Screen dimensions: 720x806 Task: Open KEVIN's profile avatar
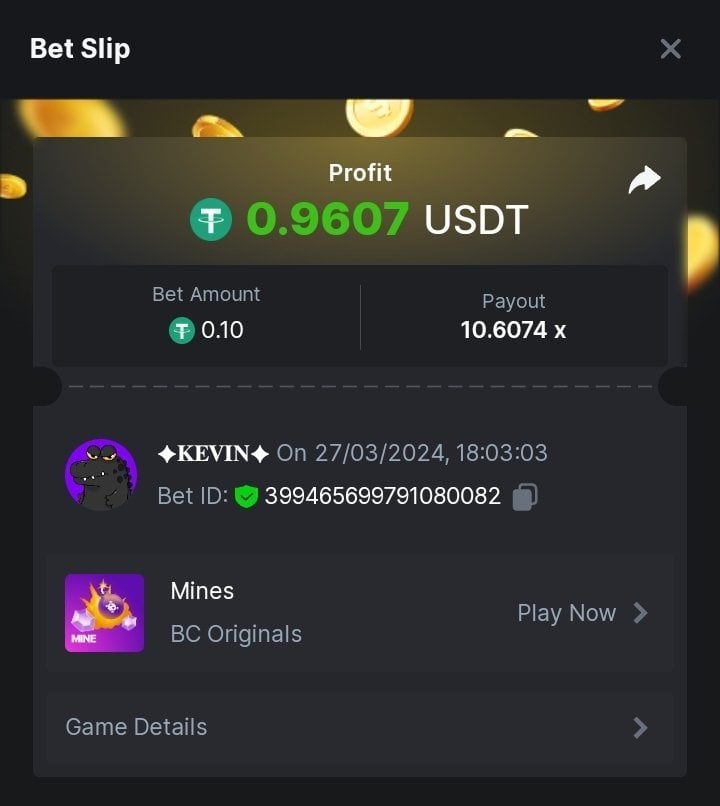(x=101, y=475)
